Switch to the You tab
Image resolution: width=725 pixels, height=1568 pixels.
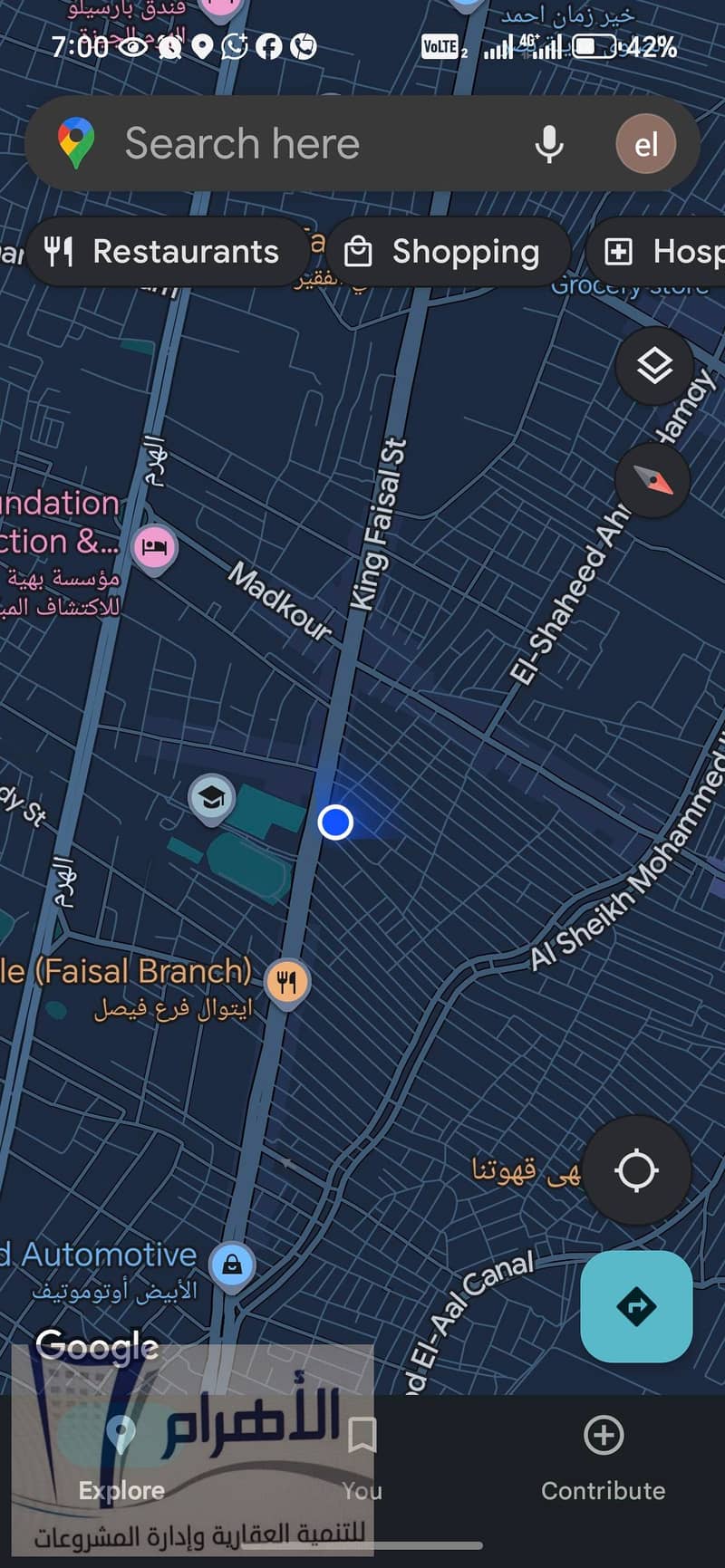[362, 1454]
